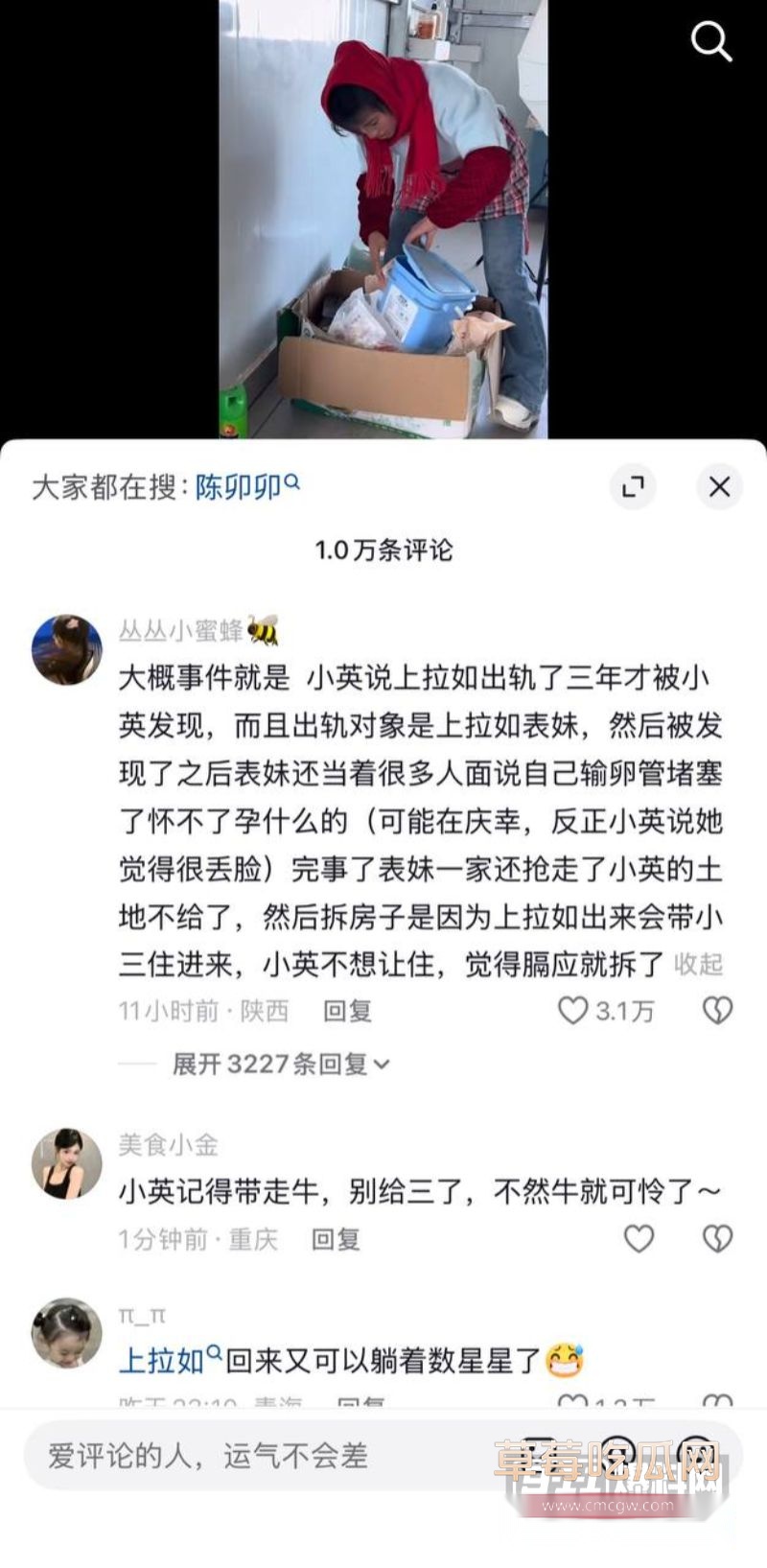Close the comments panel with the X
The height and width of the screenshot is (1568, 767).
pos(721,487)
